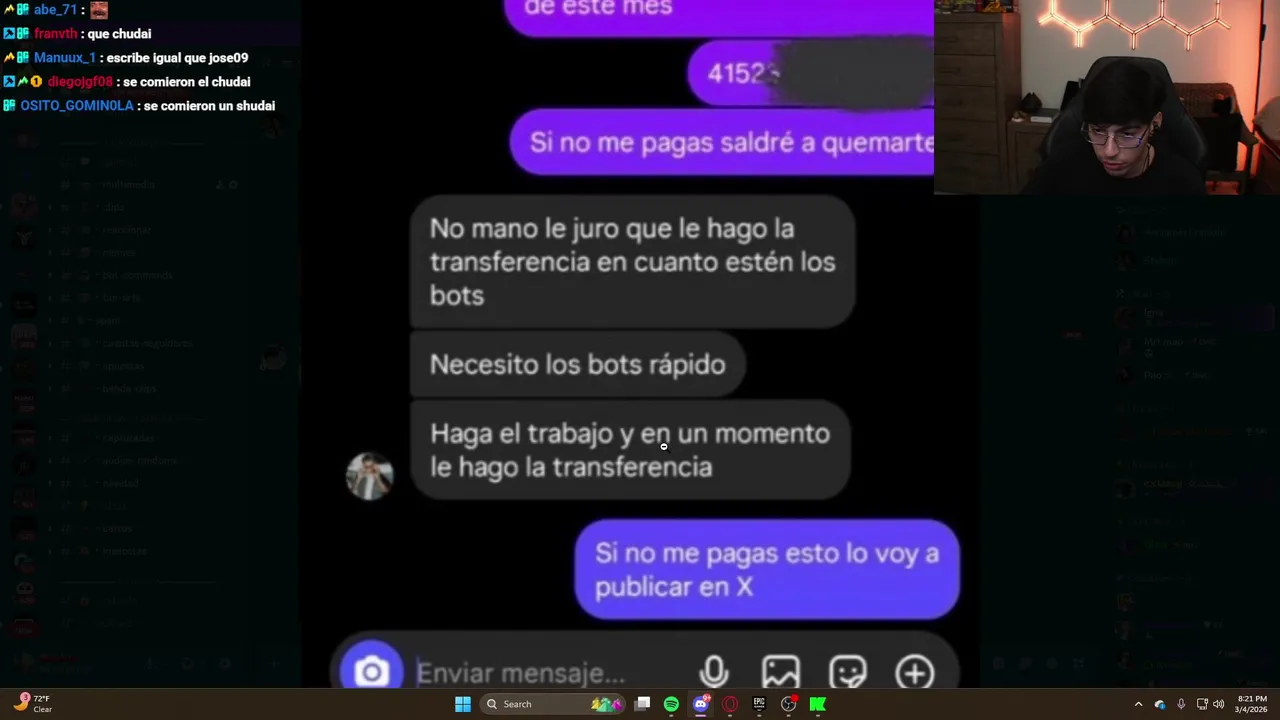1280x720 pixels.
Task: Open Task View from the taskbar
Action: pyautogui.click(x=643, y=704)
